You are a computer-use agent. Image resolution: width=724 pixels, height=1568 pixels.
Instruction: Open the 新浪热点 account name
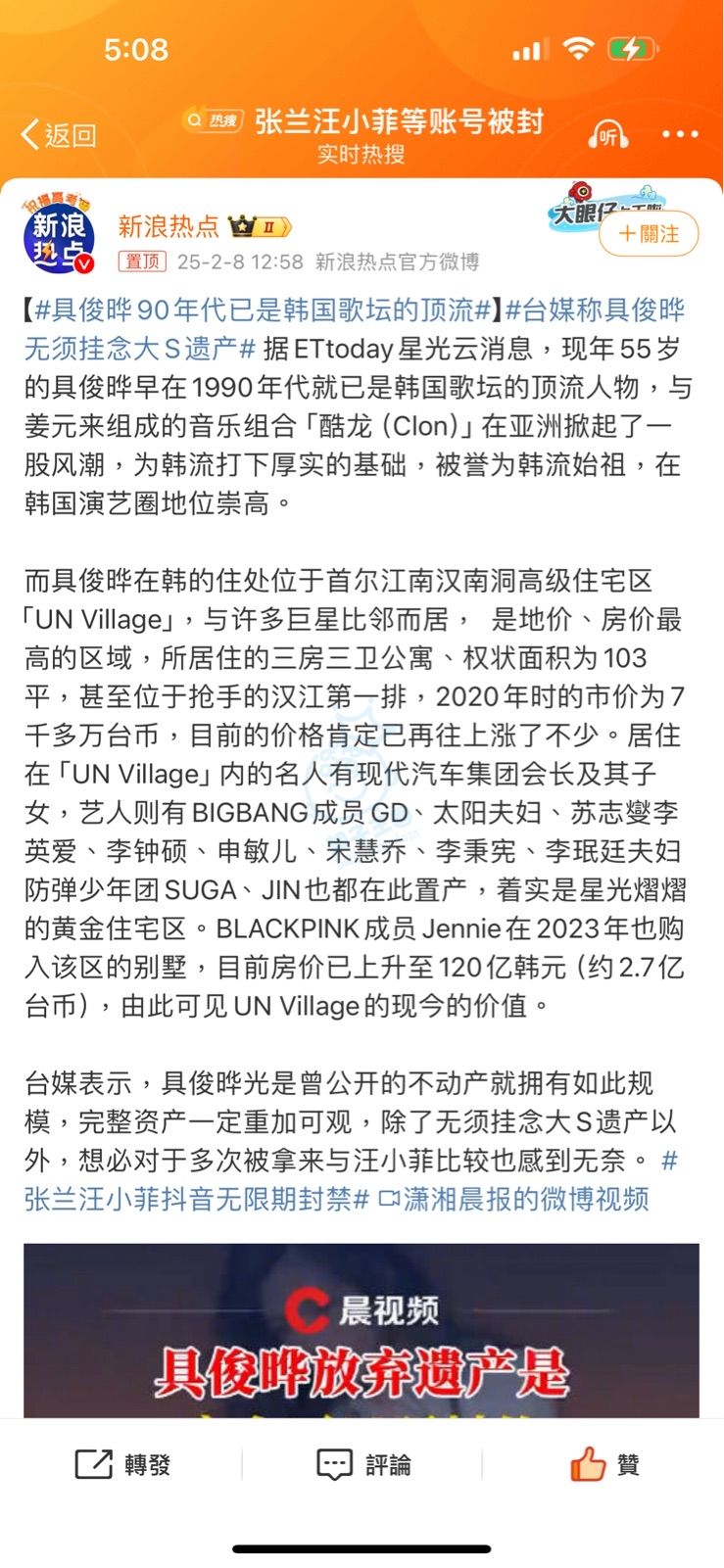[169, 226]
